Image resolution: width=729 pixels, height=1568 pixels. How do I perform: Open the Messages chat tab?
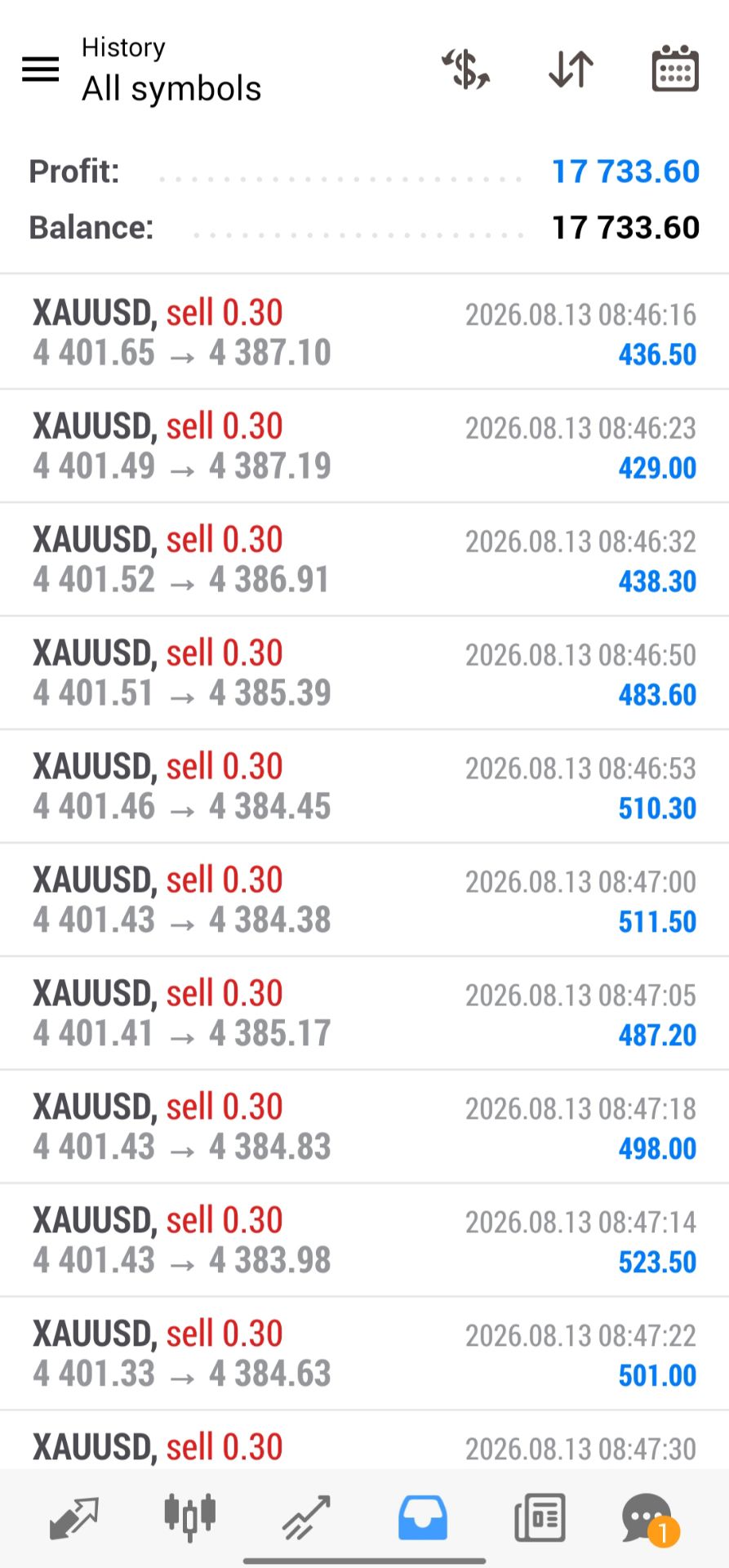pyautogui.click(x=650, y=1519)
